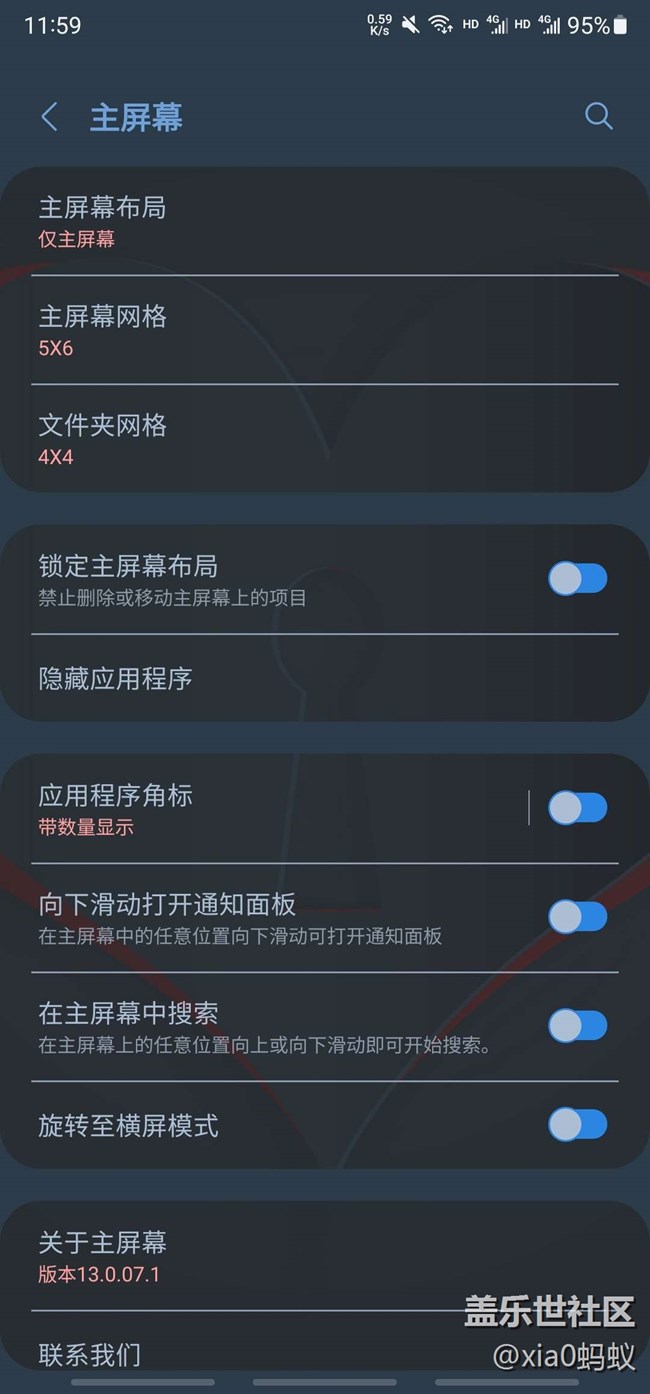The image size is (650, 1394).
Task: Toggle 向下滑动打开通知面板 switch
Action: click(x=577, y=917)
